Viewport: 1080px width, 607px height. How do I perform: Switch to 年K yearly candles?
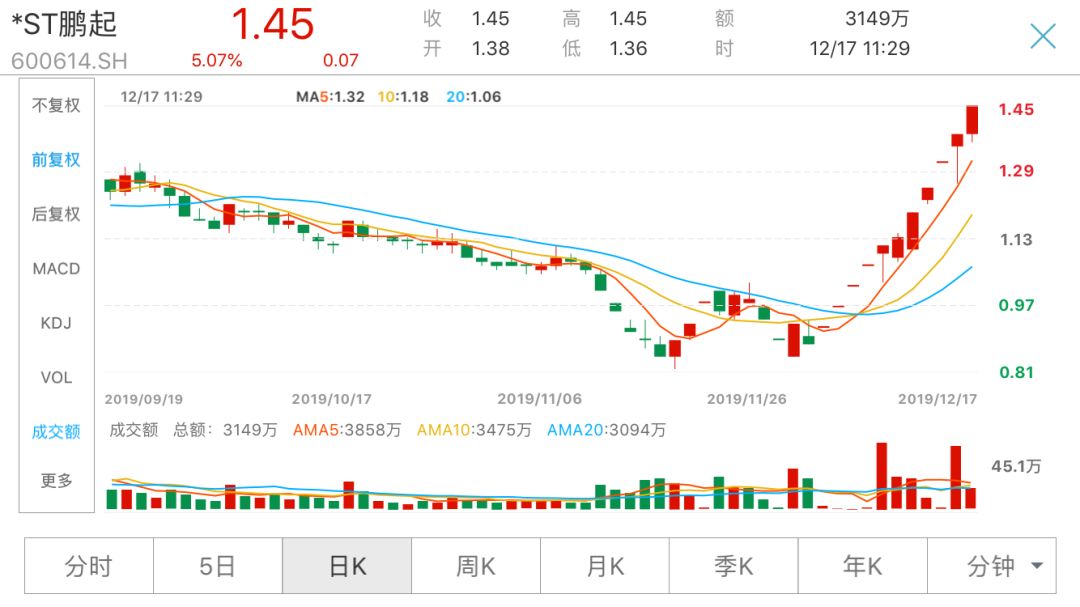[863, 567]
